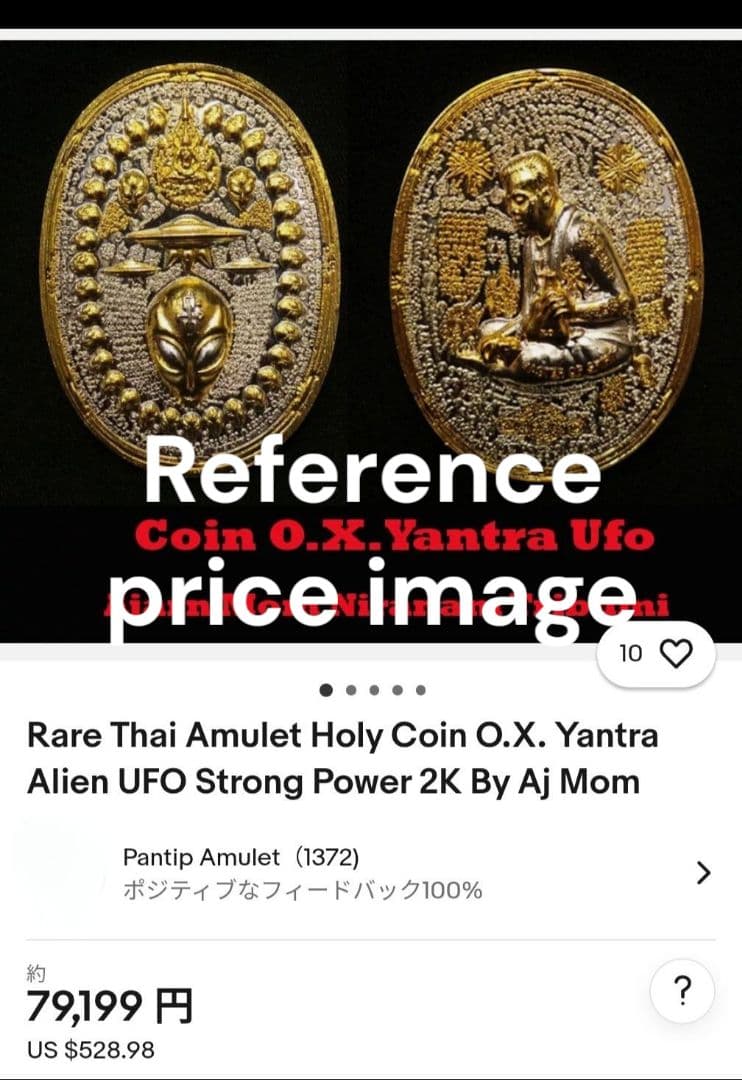The height and width of the screenshot is (1080, 742).
Task: View the amulet coin photo full screen
Action: (371, 300)
